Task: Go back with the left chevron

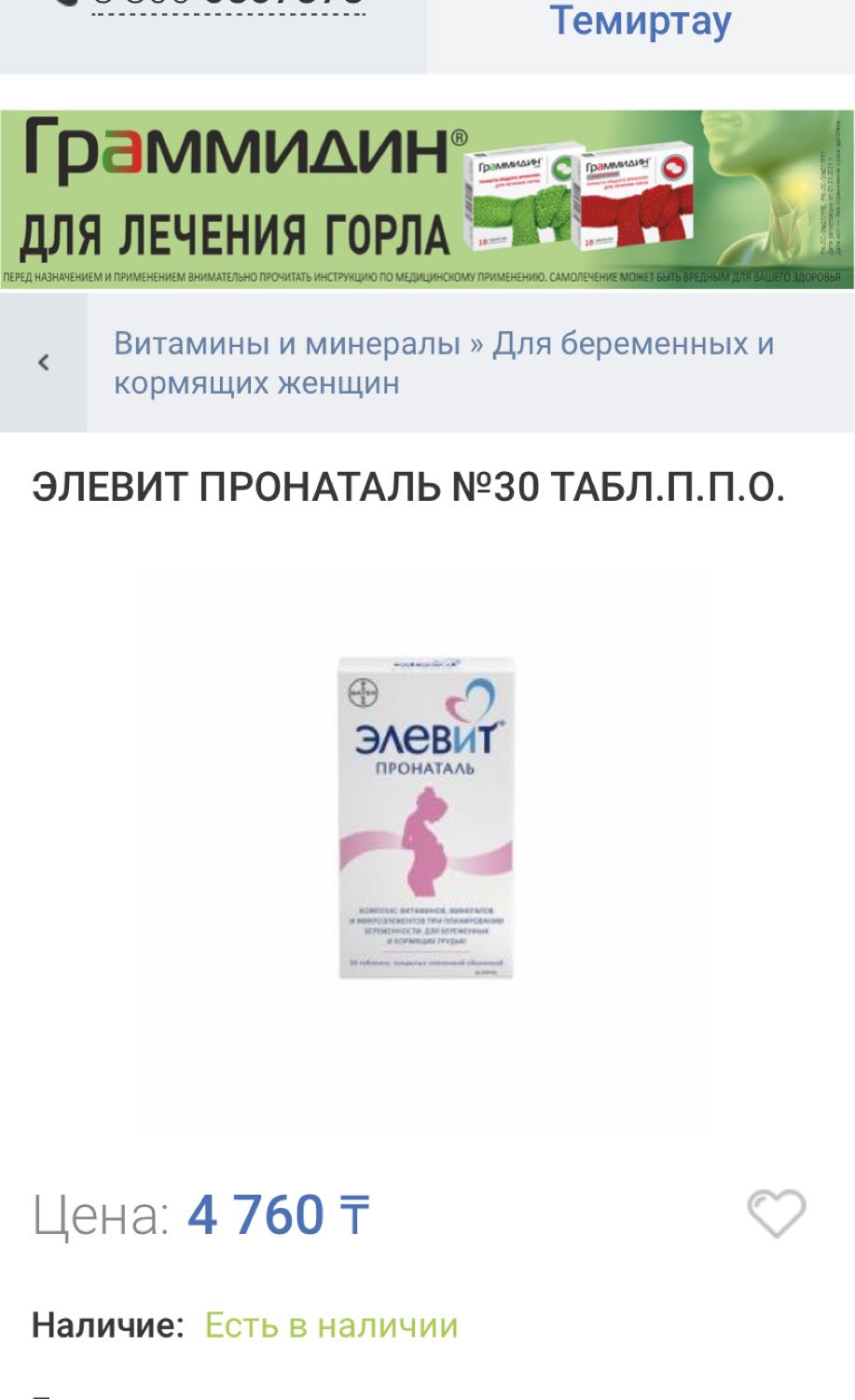Action: [x=43, y=363]
